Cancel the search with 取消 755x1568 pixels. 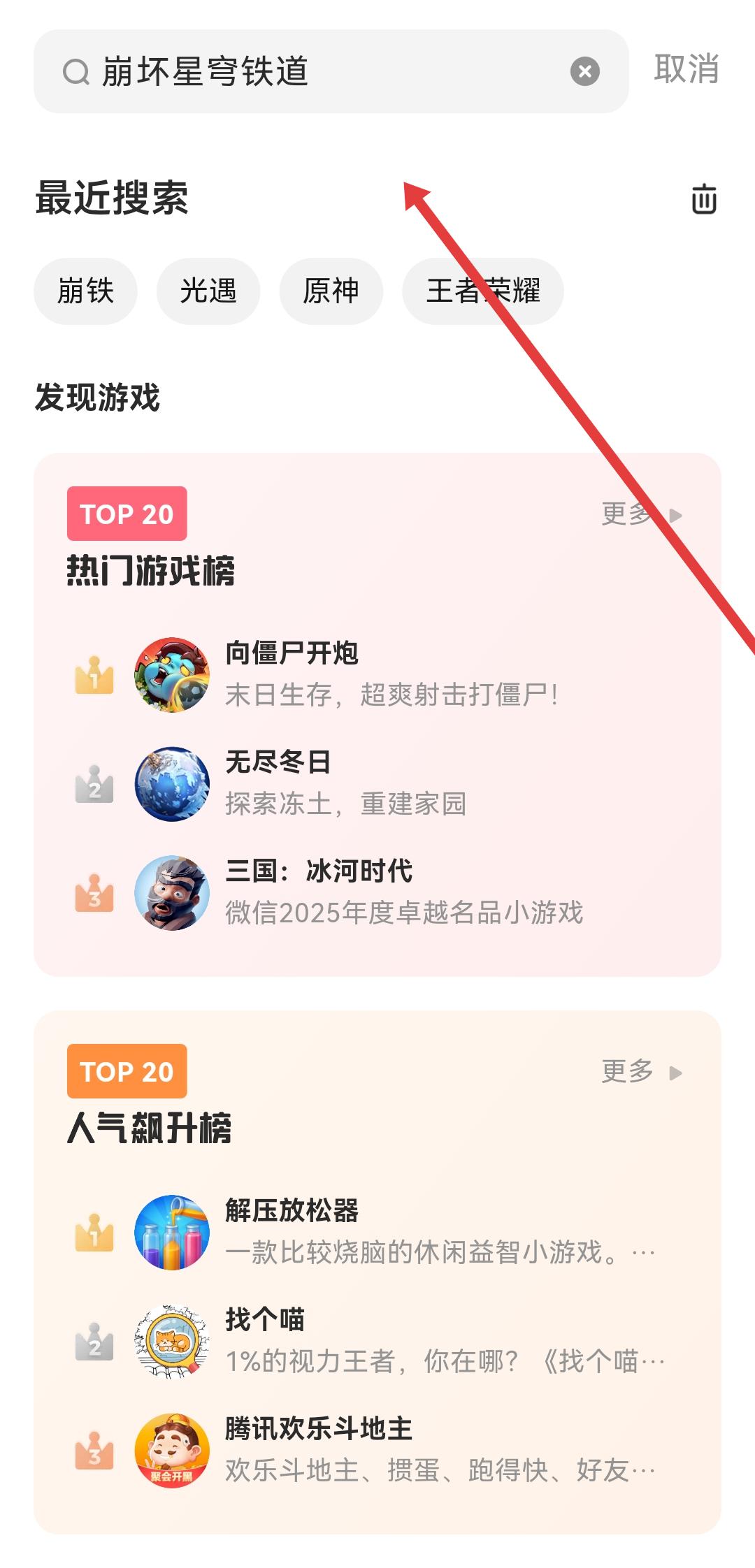686,70
